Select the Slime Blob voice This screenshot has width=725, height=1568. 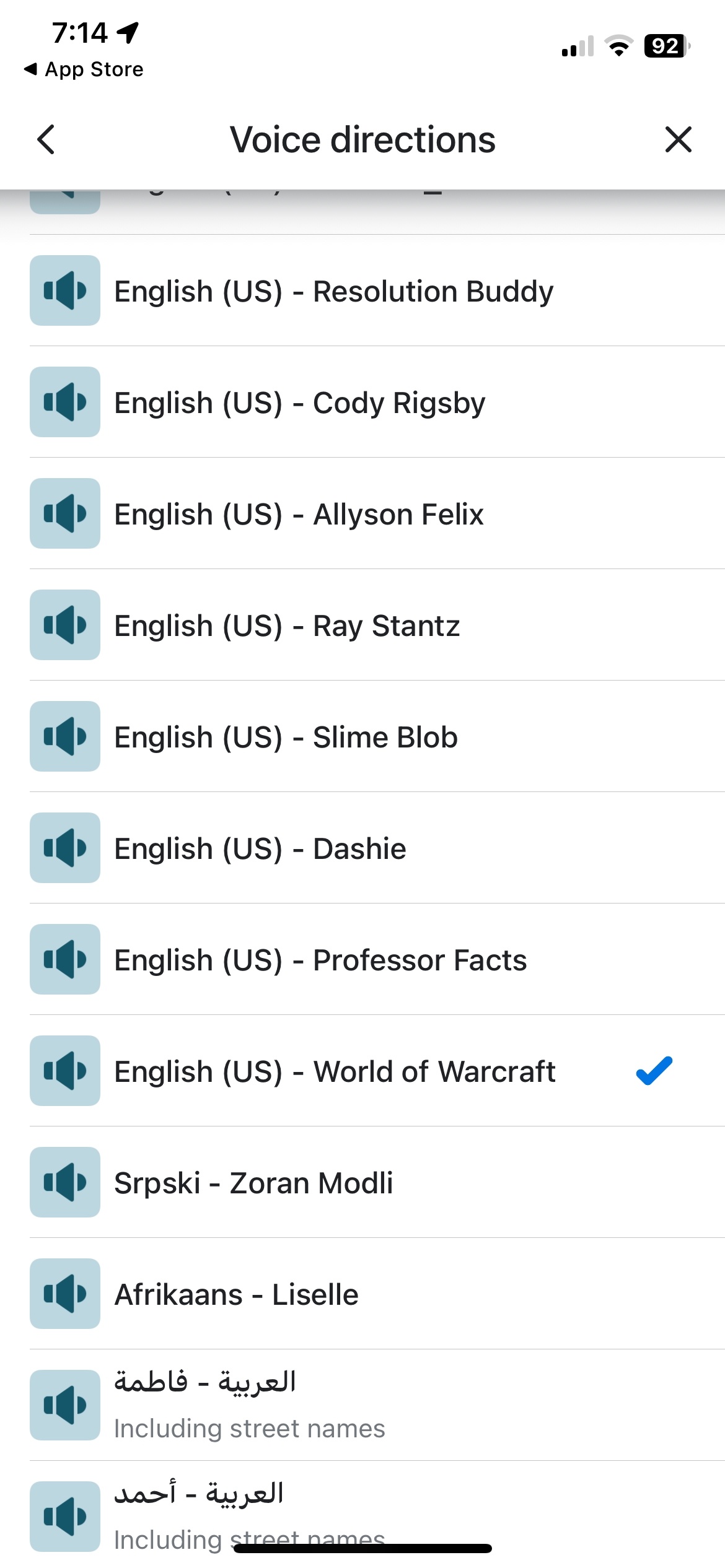click(x=377, y=736)
